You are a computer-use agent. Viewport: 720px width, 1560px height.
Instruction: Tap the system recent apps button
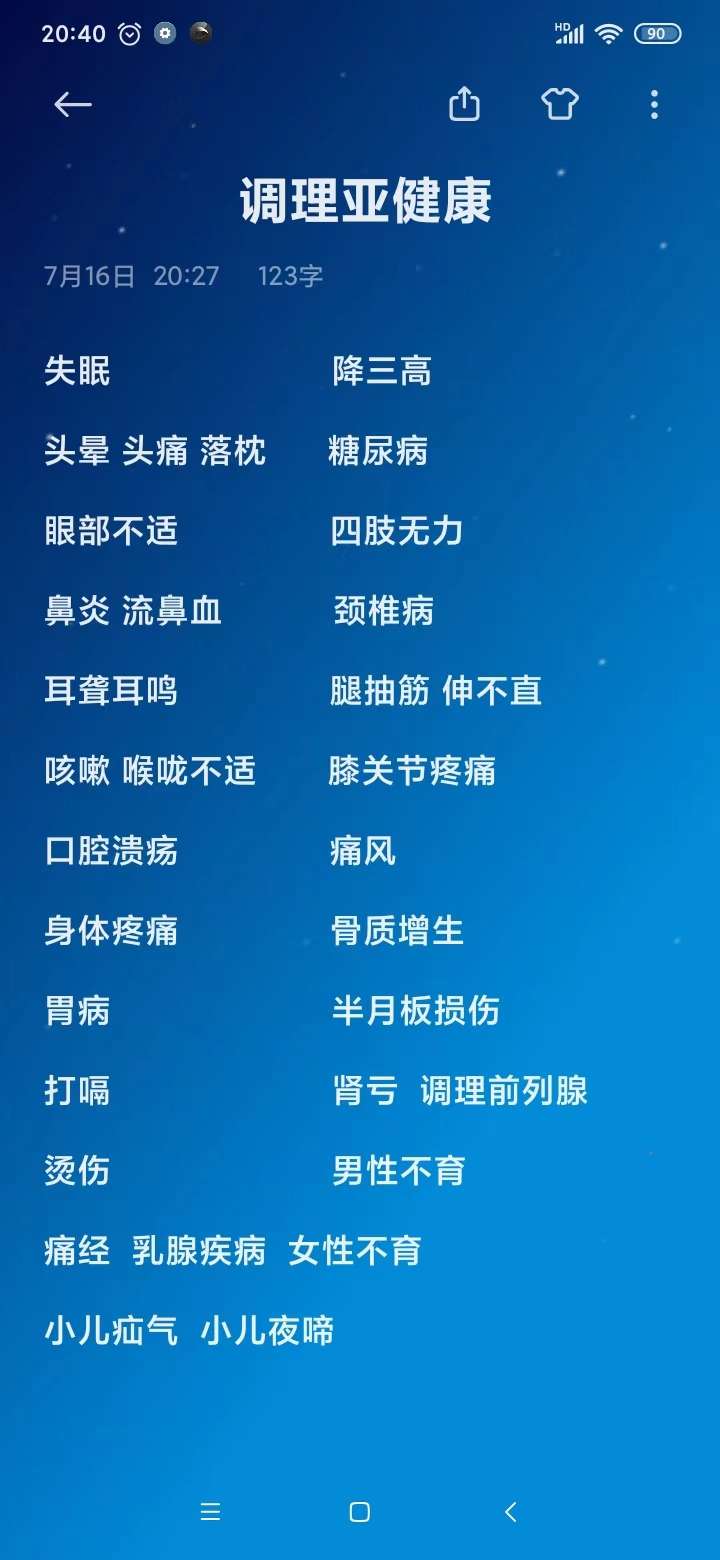tap(210, 1512)
